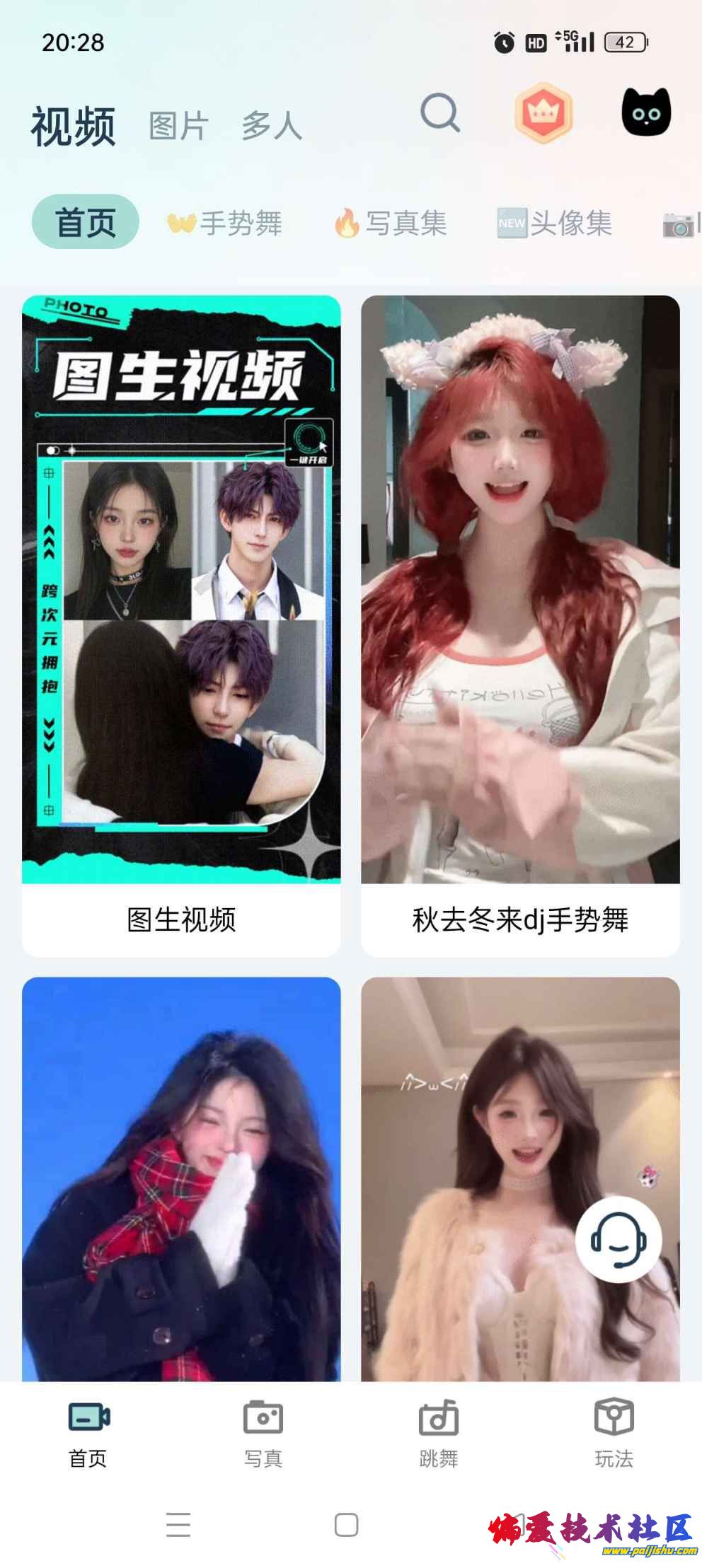The height and width of the screenshot is (1568, 702).
Task: Tap the system home button
Action: click(x=346, y=1525)
